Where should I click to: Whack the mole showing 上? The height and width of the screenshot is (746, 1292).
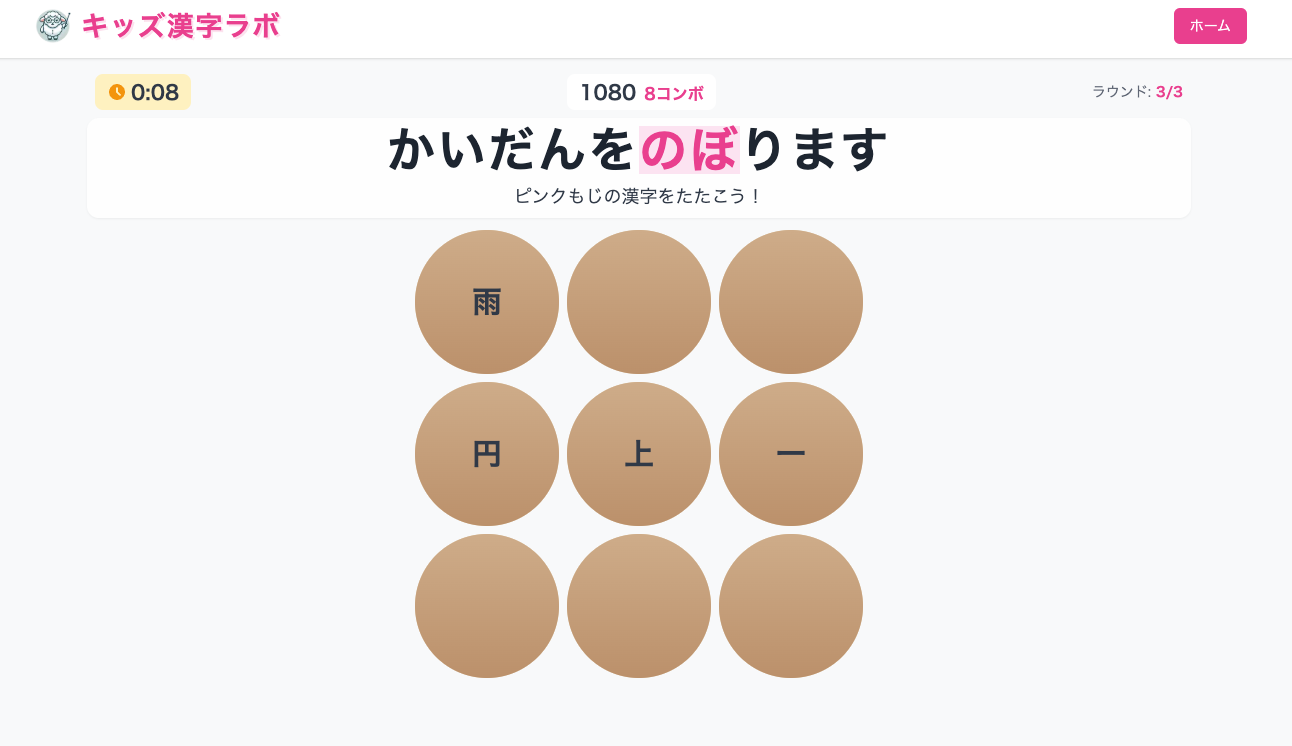[x=638, y=454]
